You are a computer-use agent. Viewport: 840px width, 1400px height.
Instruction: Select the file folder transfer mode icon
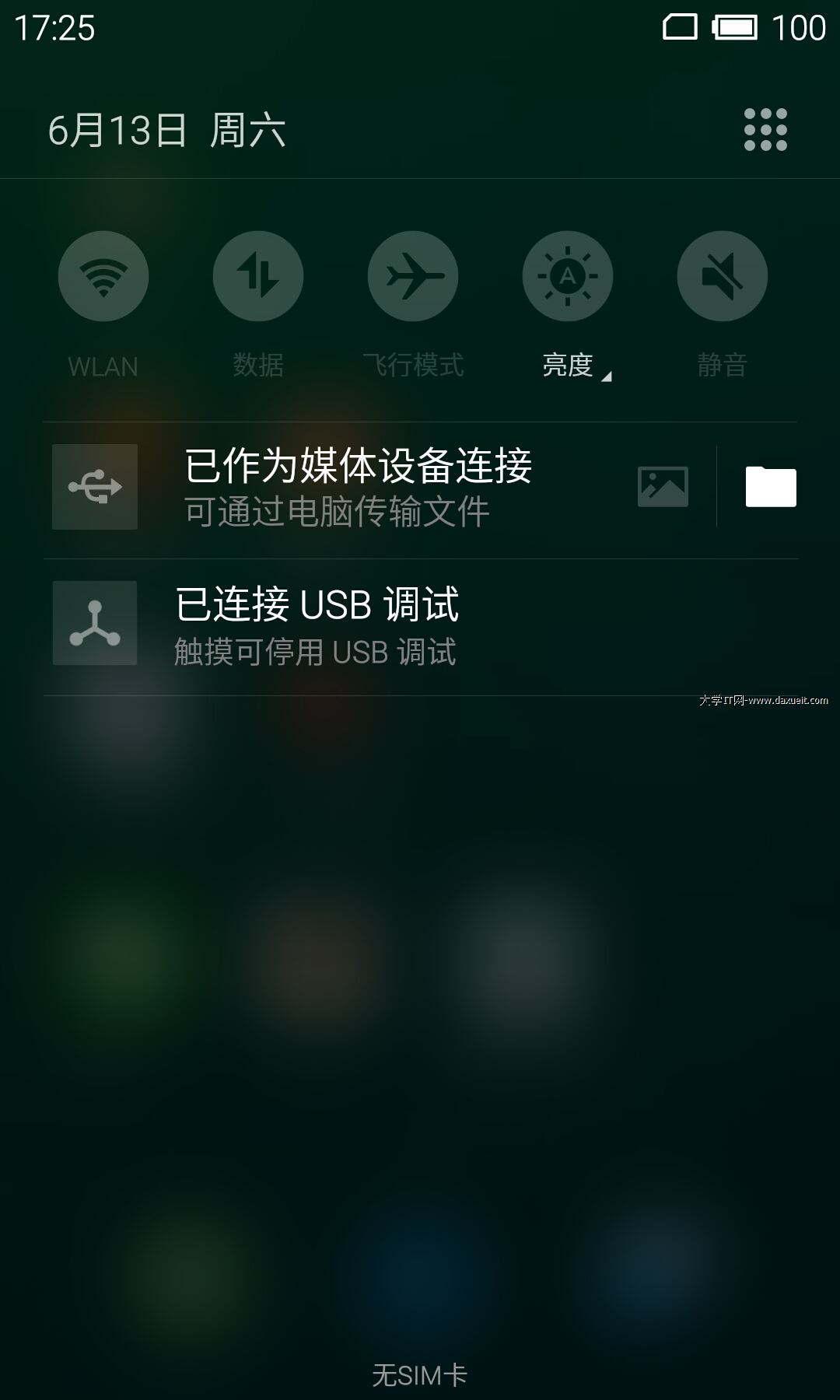coord(771,487)
